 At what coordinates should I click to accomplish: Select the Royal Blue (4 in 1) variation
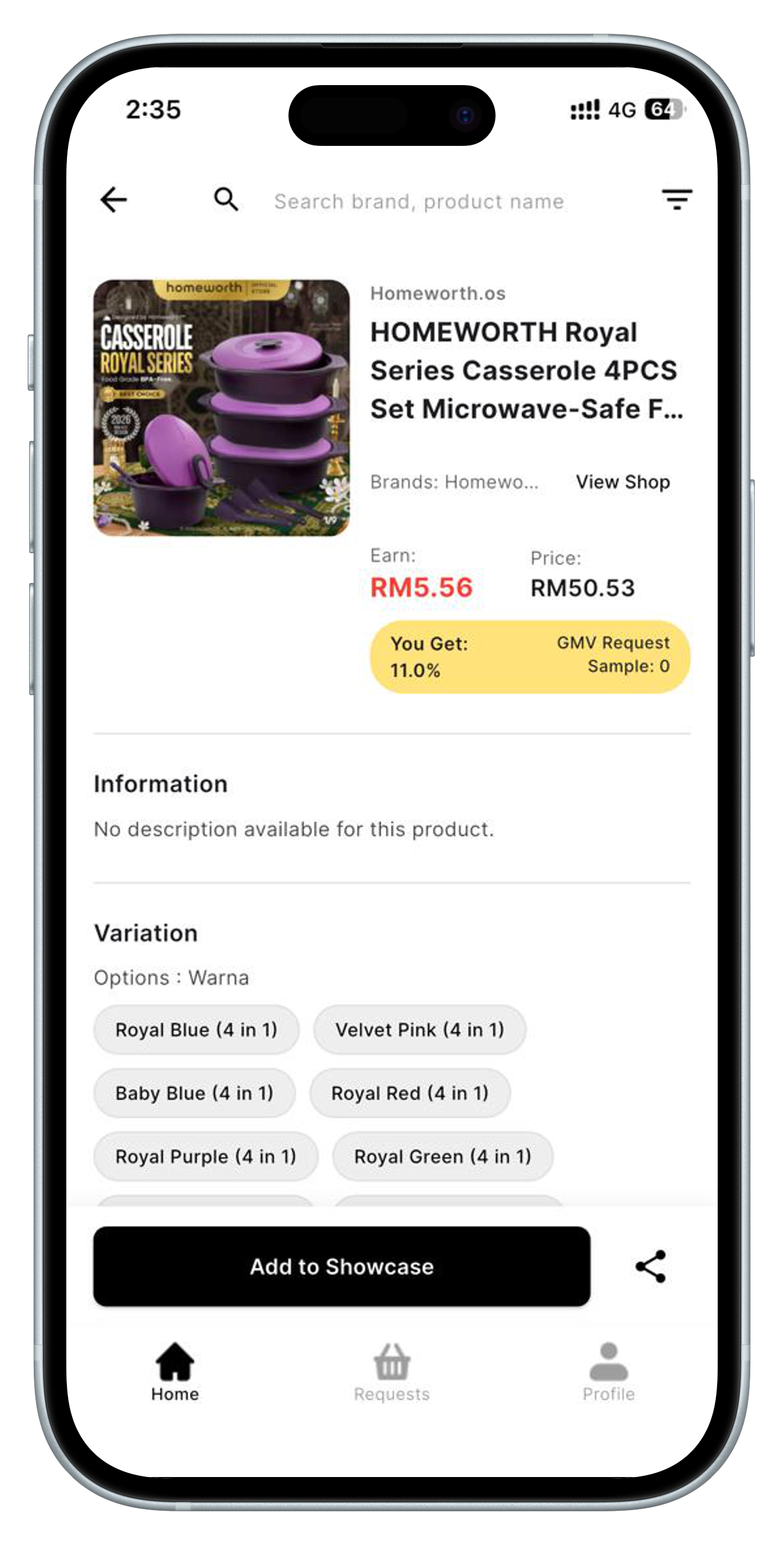click(x=196, y=1030)
